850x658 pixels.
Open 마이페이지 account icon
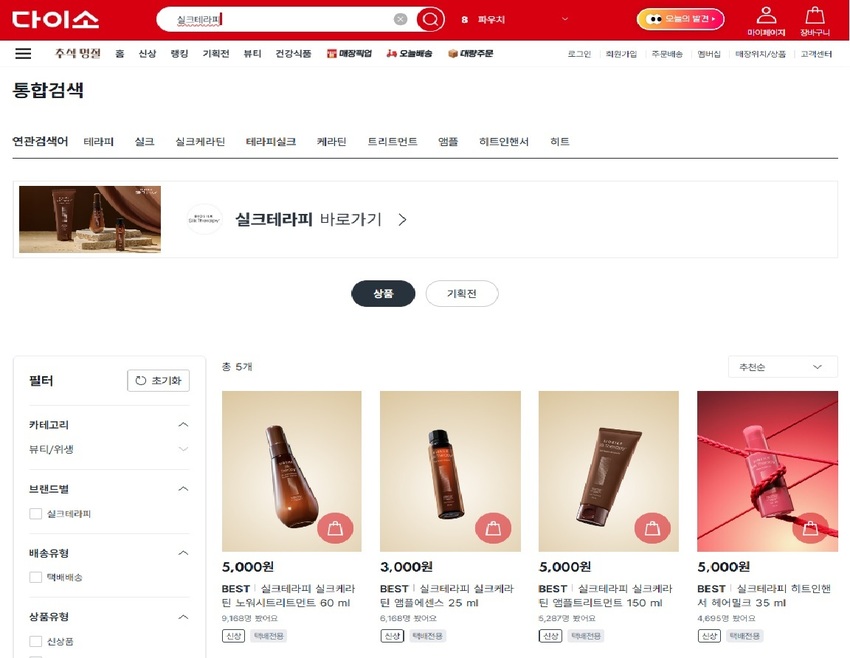click(x=767, y=20)
